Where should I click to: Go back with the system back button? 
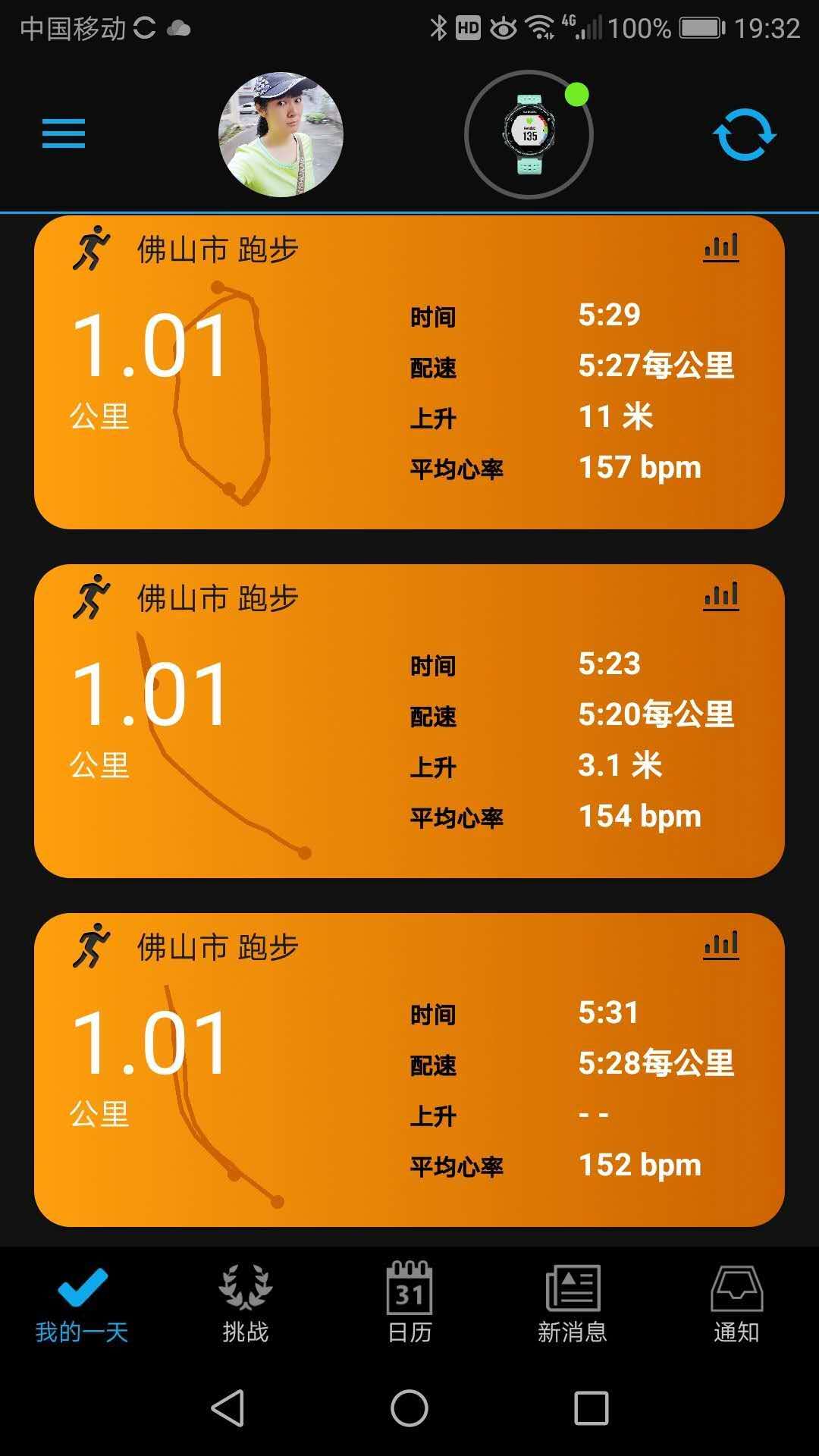click(227, 1408)
